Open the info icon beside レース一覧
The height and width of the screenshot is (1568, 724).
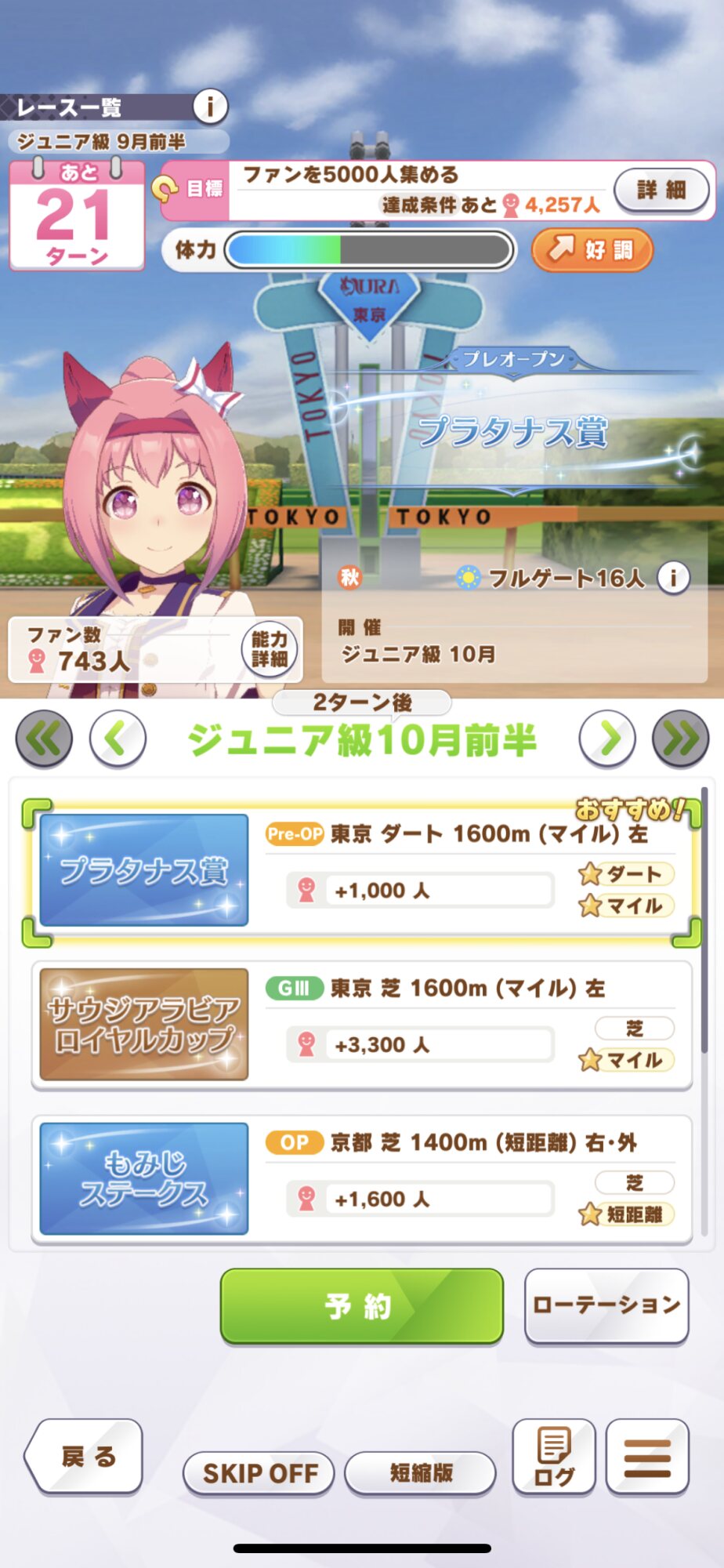209,106
